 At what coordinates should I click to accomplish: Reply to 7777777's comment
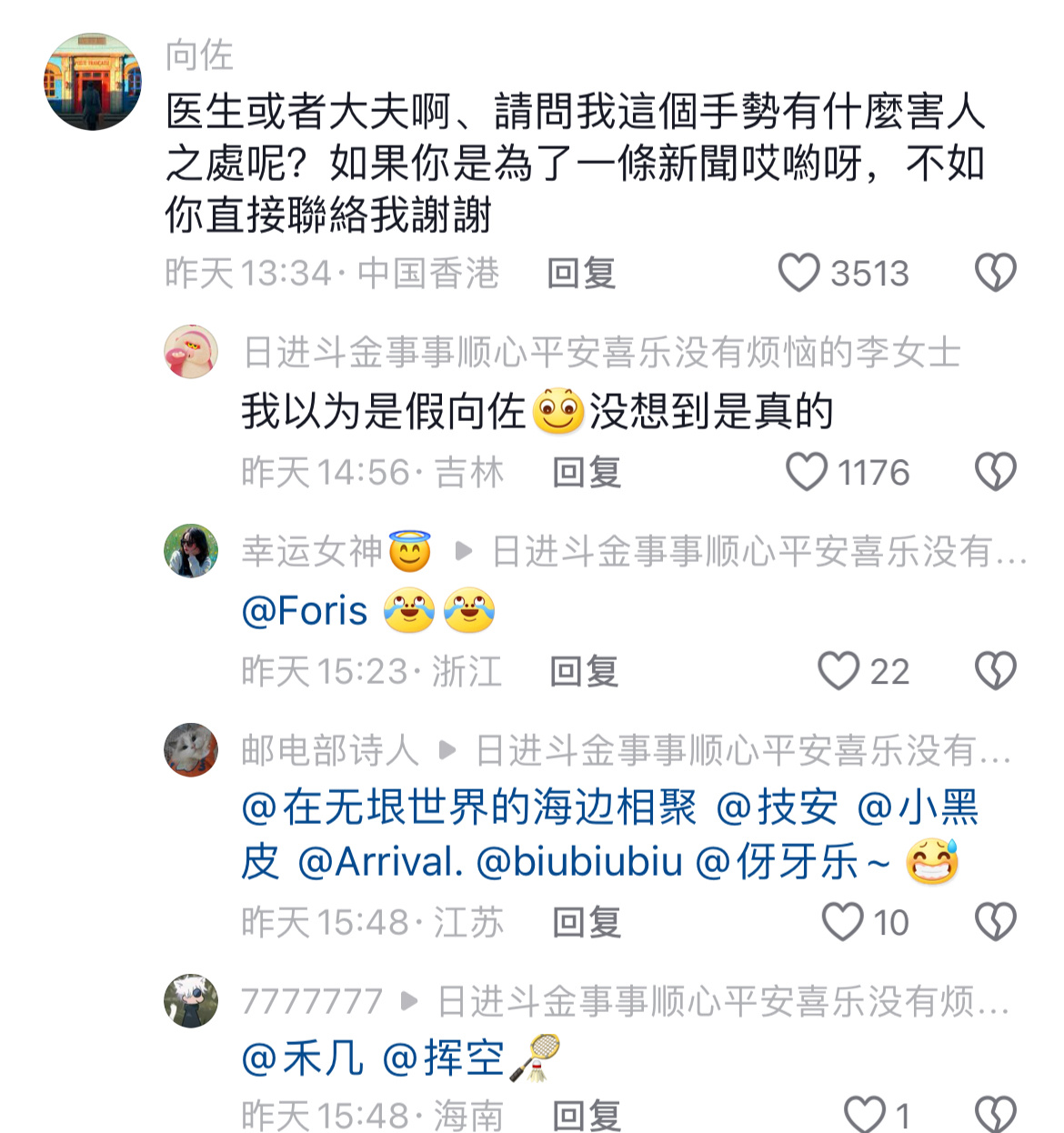pos(587,1116)
